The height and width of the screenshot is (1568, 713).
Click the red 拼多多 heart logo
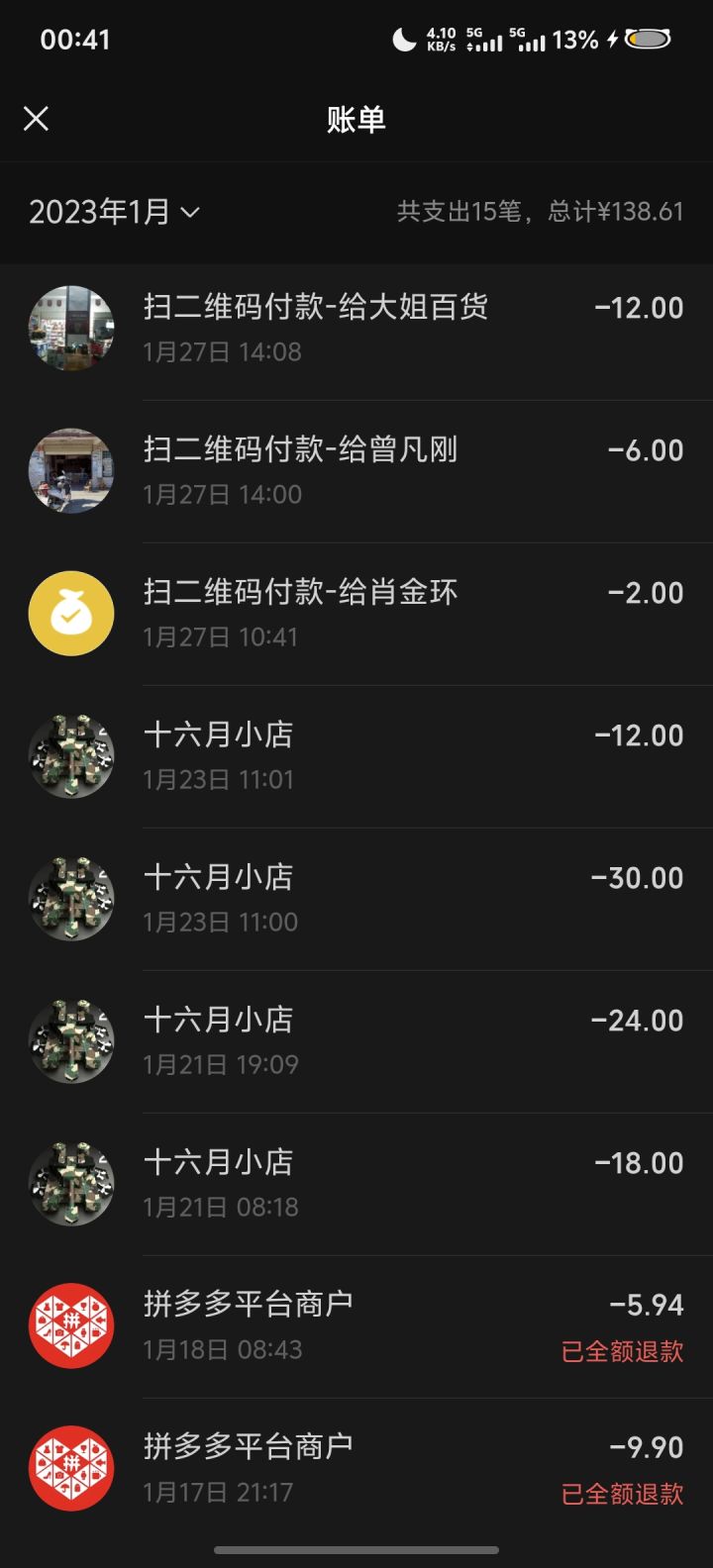click(x=70, y=1325)
